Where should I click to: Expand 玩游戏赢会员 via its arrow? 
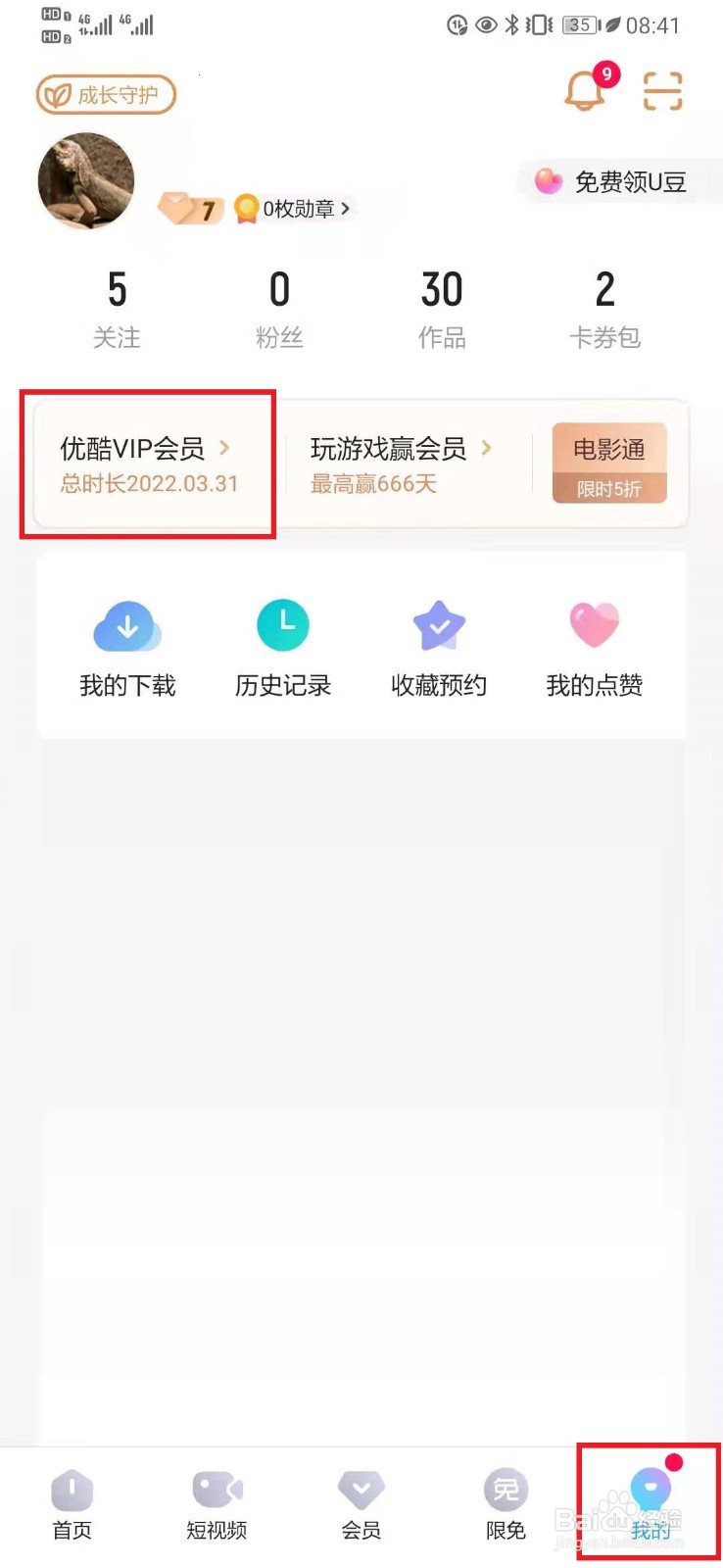click(x=487, y=449)
